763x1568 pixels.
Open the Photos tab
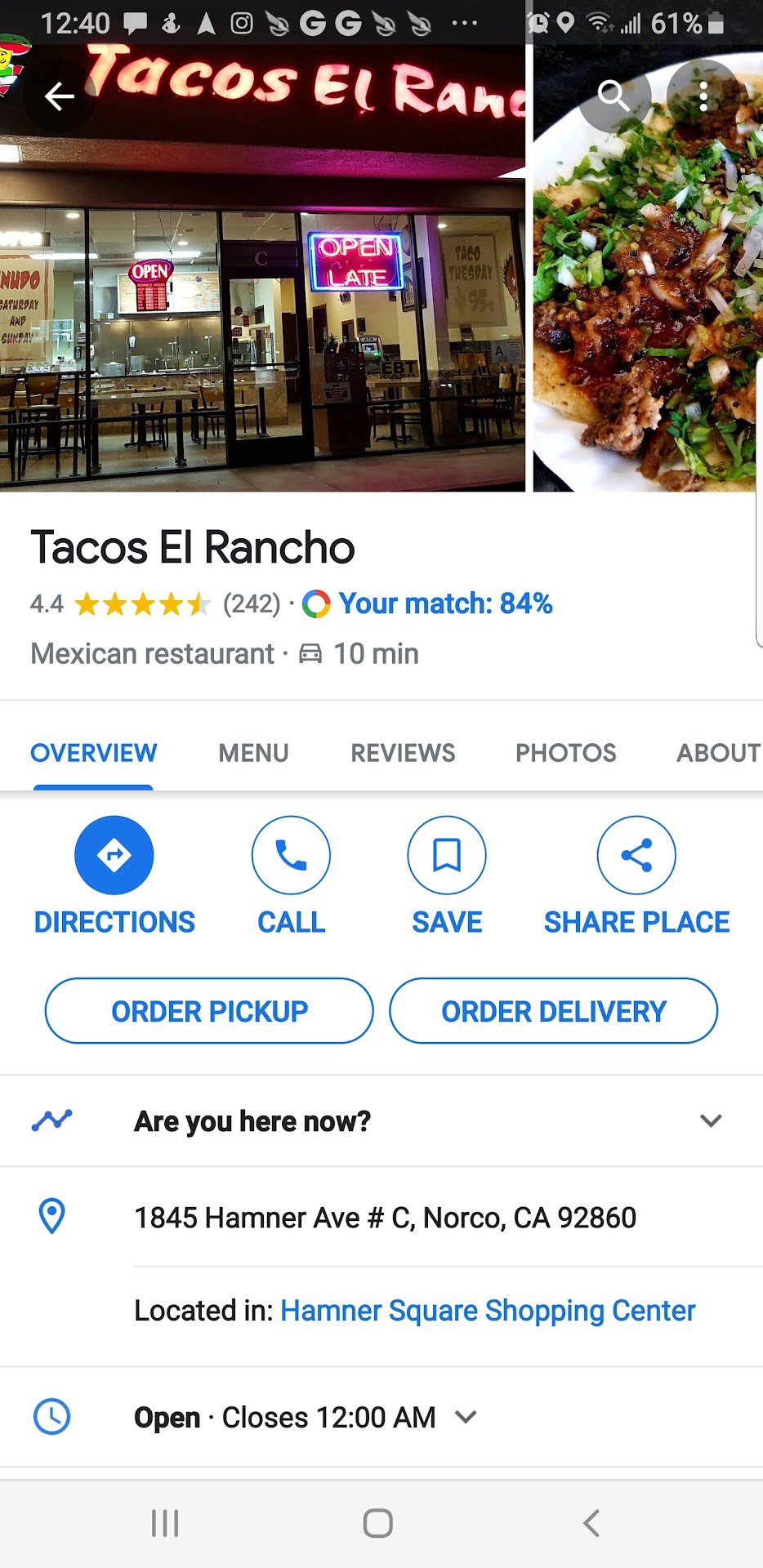click(x=565, y=752)
